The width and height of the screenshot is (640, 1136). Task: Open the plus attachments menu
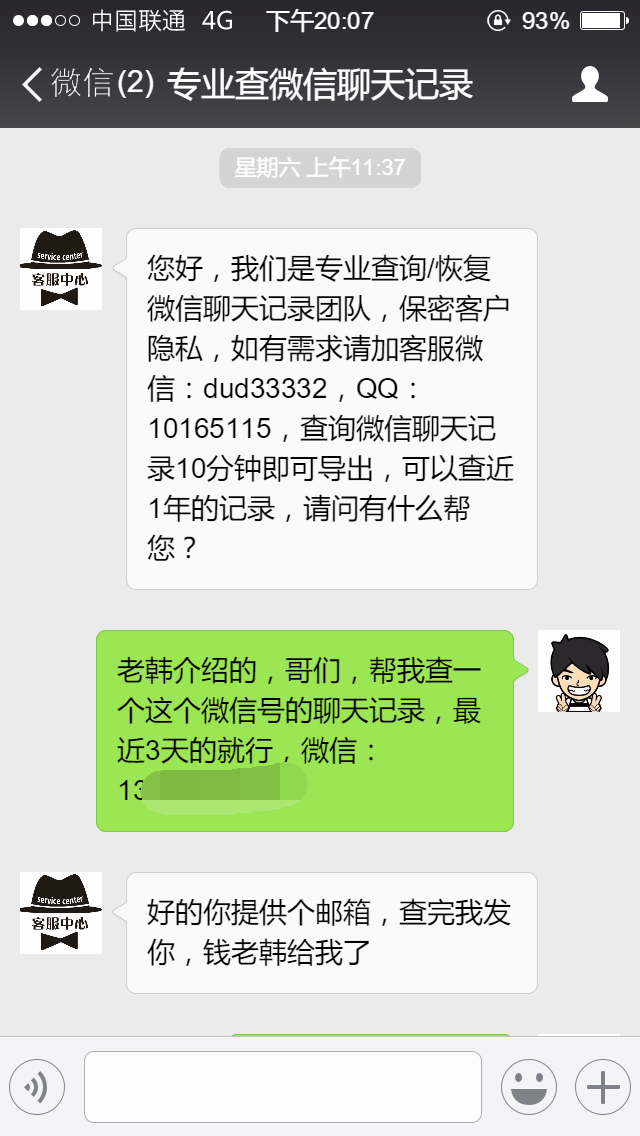(602, 1087)
